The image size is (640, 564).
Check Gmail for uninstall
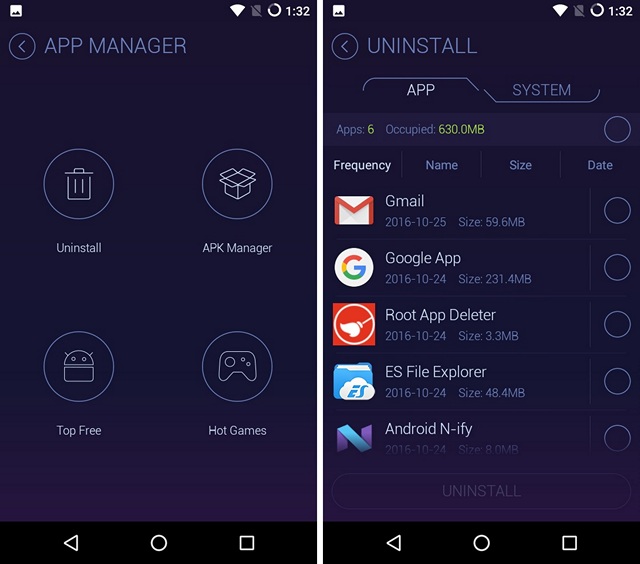617,210
